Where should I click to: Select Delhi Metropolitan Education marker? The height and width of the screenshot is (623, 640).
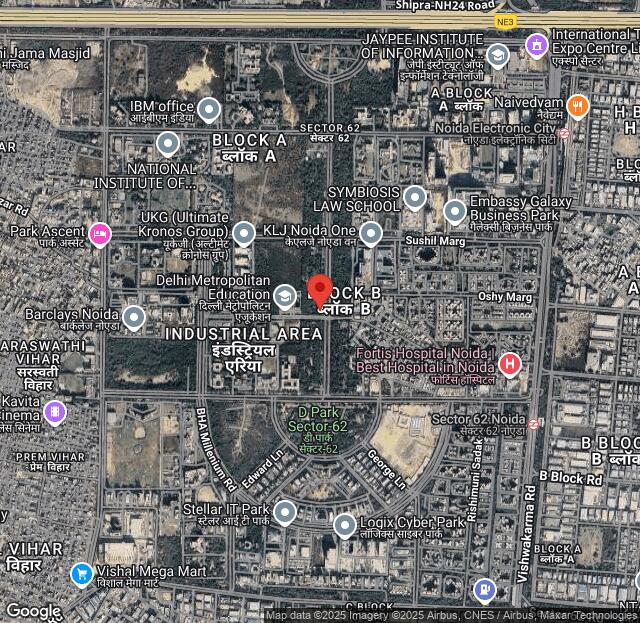[285, 295]
